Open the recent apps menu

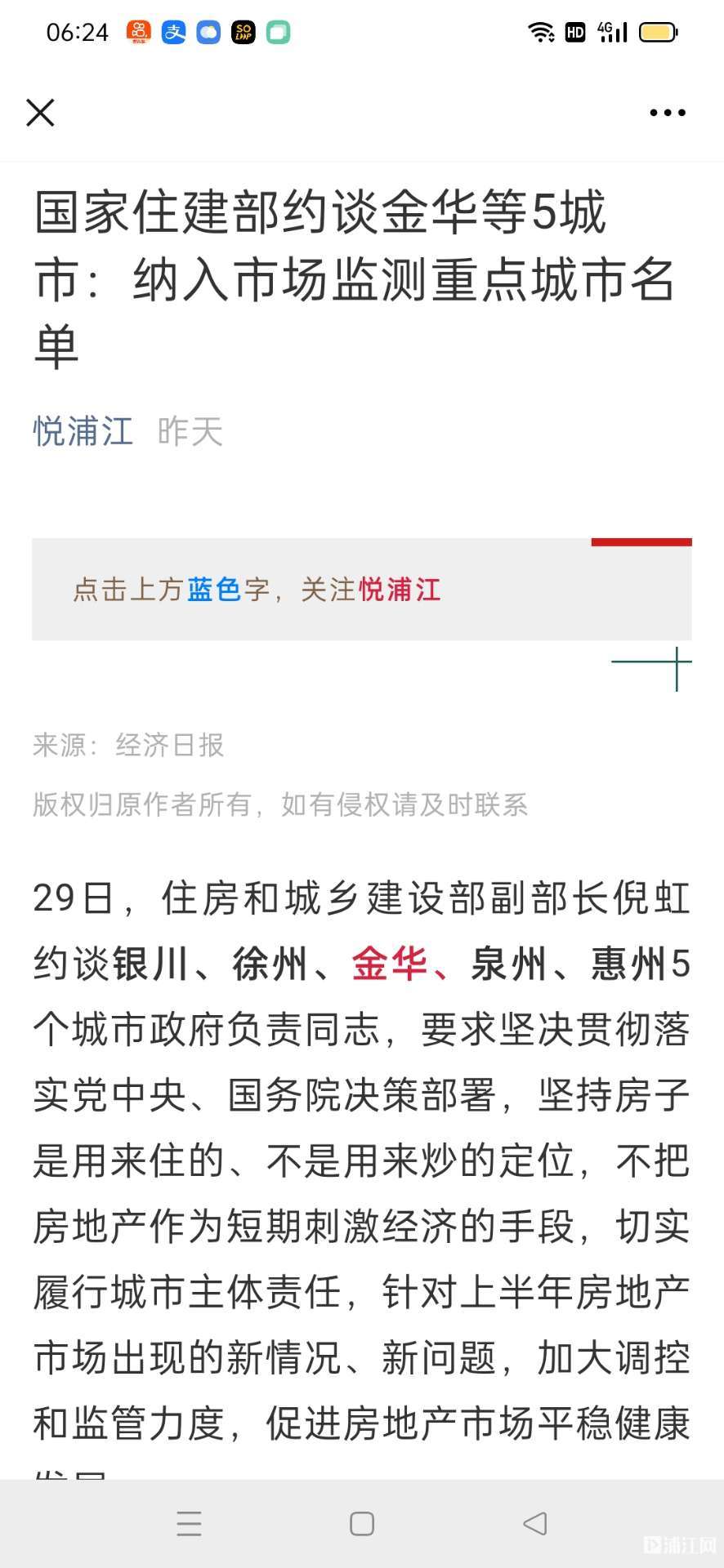(189, 1523)
